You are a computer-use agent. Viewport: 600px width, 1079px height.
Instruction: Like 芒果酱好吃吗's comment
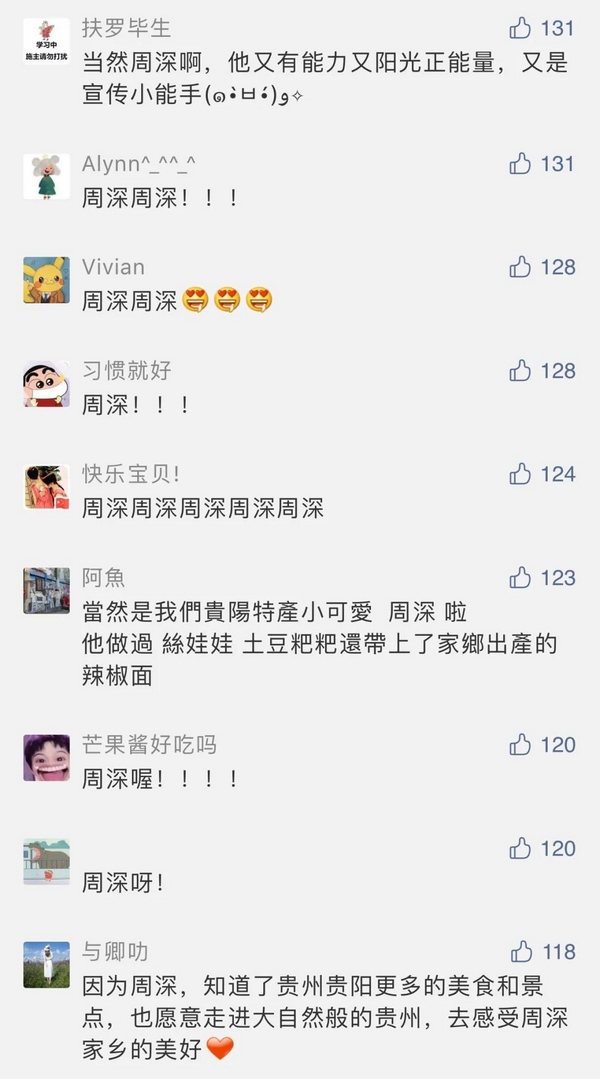coord(520,745)
